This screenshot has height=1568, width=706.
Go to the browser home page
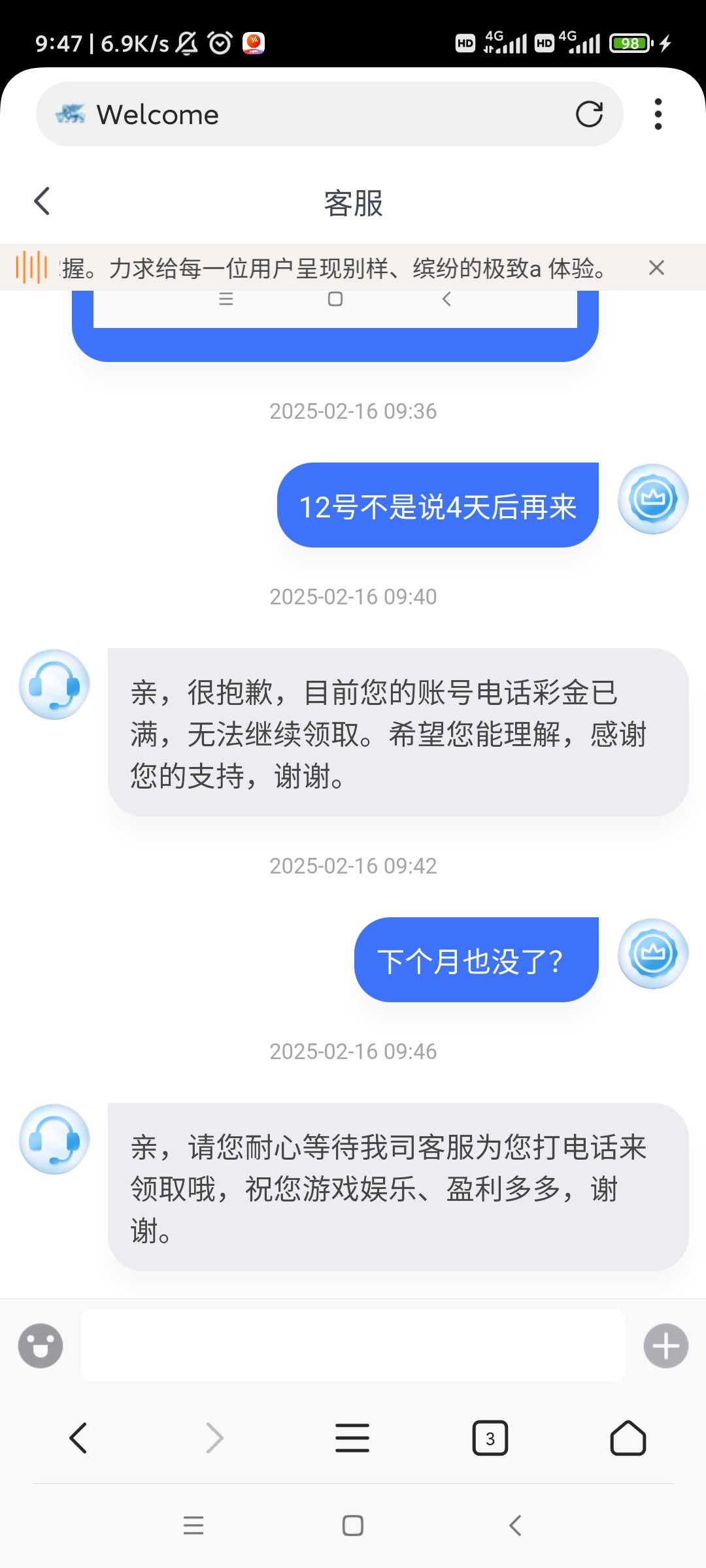click(628, 1438)
